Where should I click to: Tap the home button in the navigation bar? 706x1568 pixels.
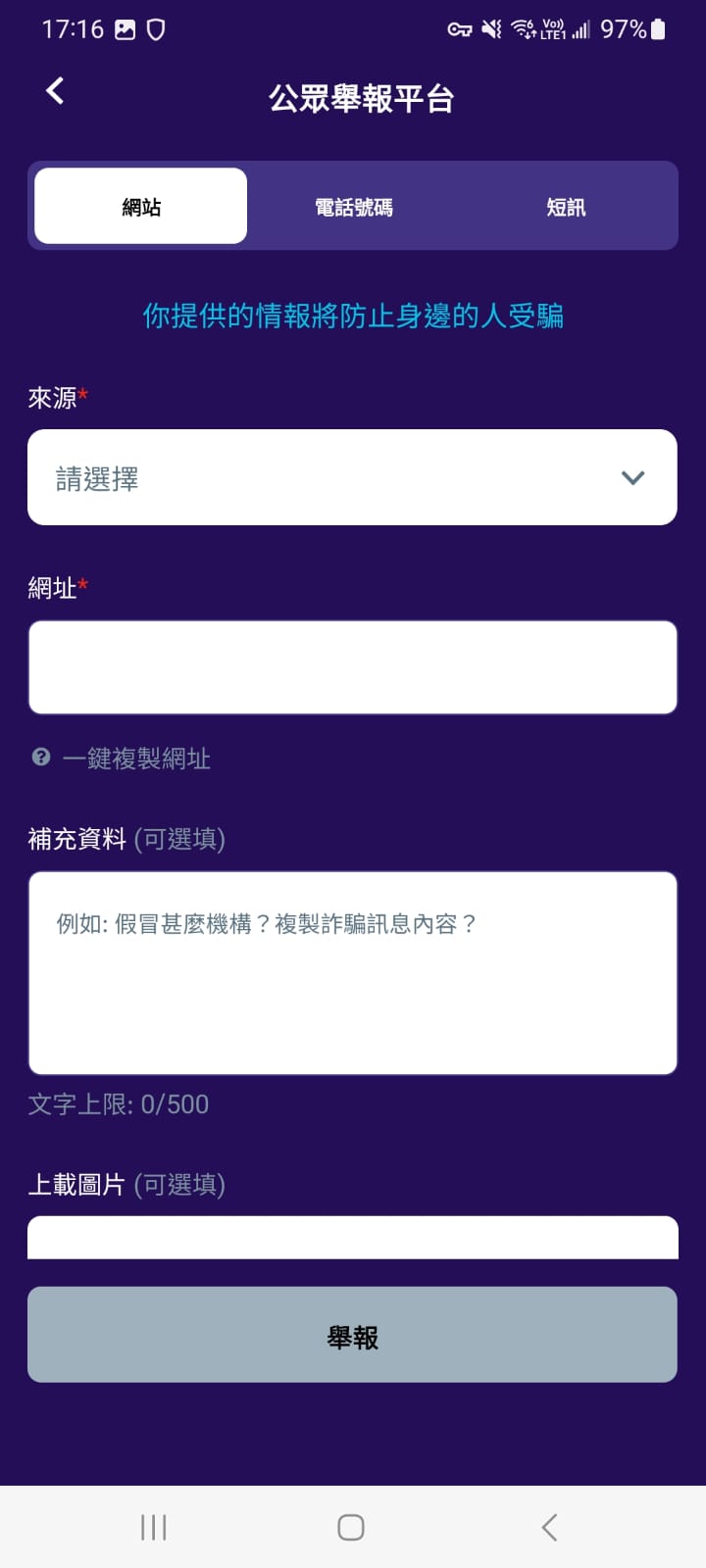click(349, 1526)
